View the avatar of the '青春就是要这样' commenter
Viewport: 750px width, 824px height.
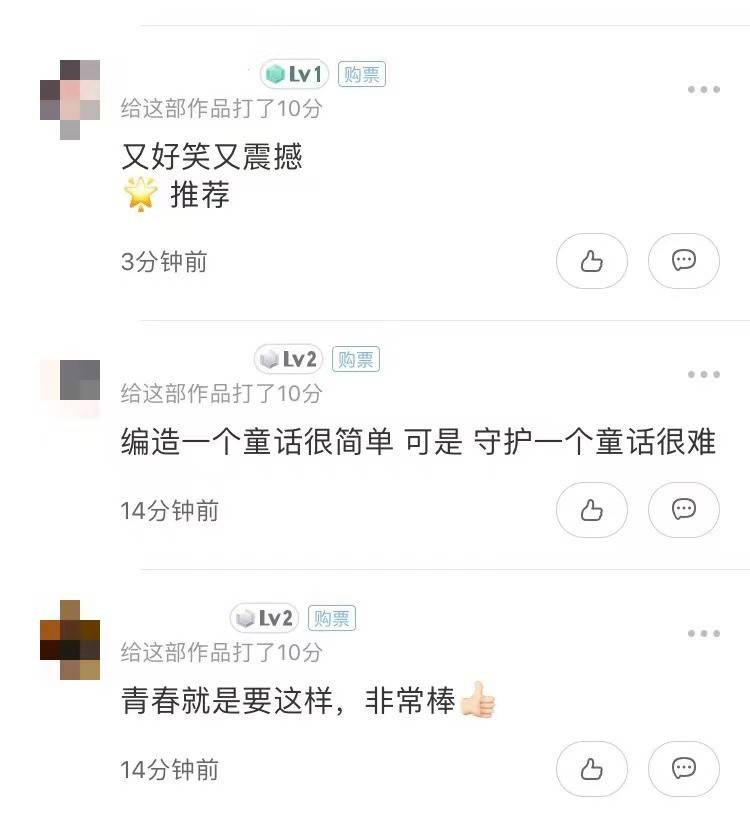click(70, 640)
